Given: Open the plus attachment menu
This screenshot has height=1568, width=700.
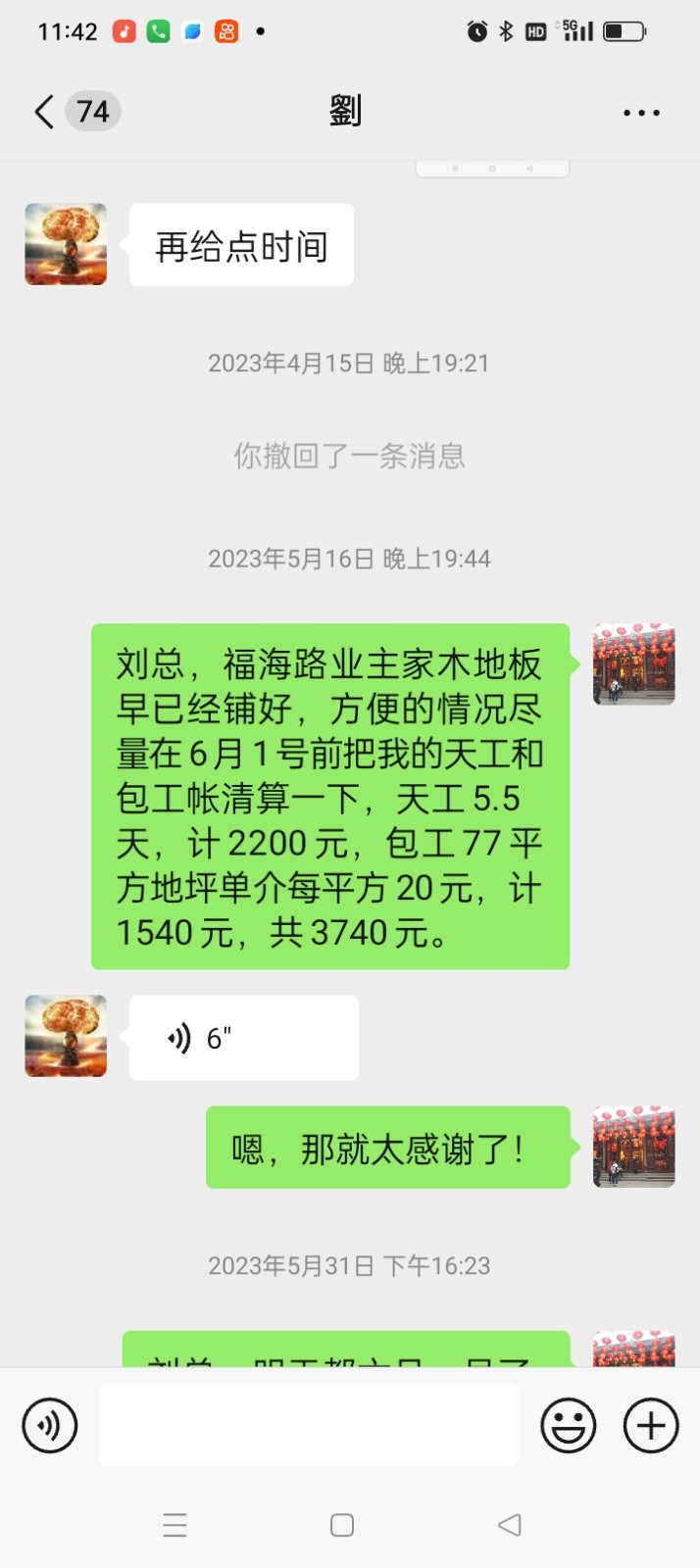Looking at the screenshot, I should (x=651, y=1425).
